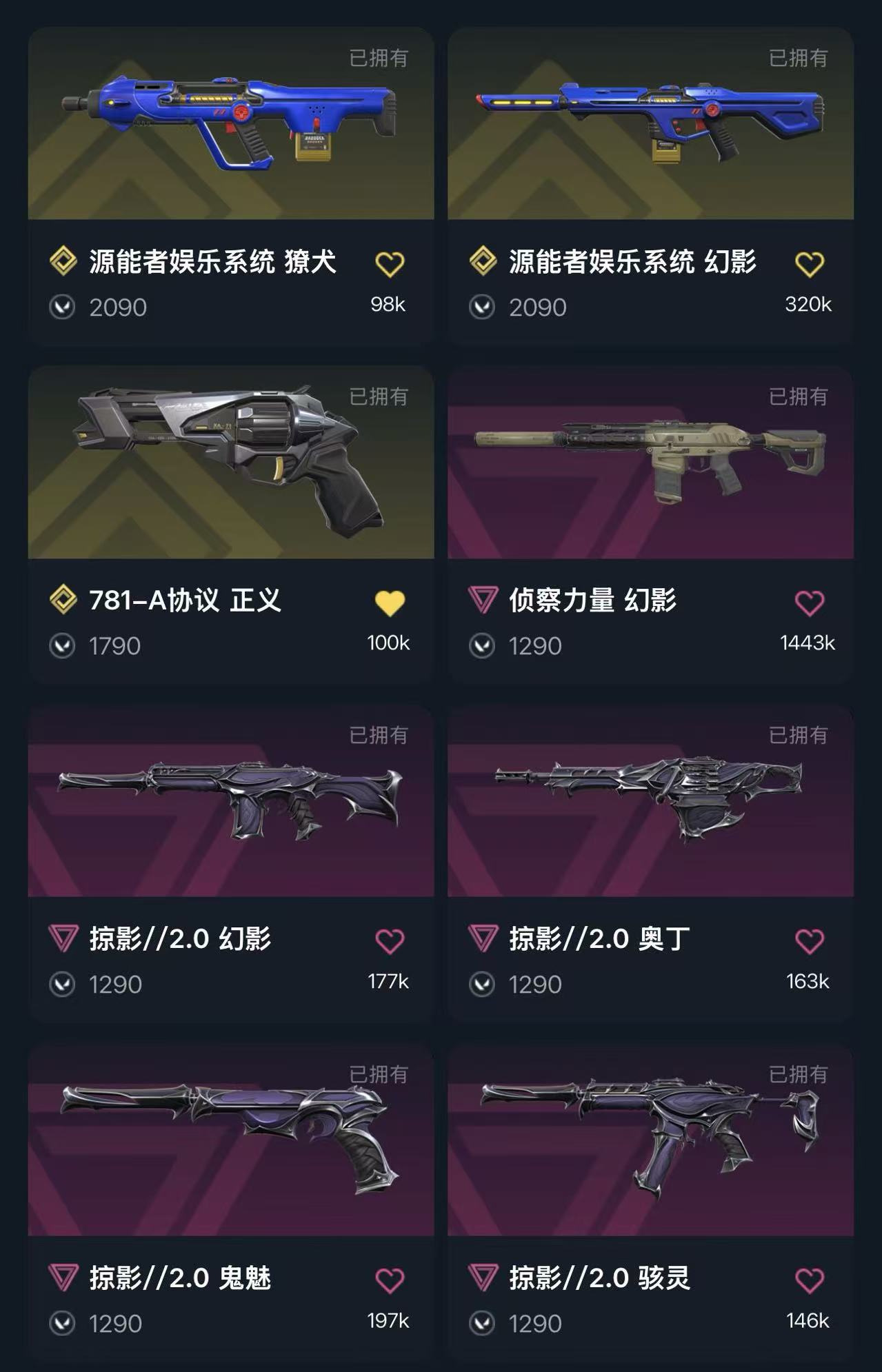Open the 掠影//2.0 幻影 skin card
Screen dimensions: 882x1372
(231, 862)
